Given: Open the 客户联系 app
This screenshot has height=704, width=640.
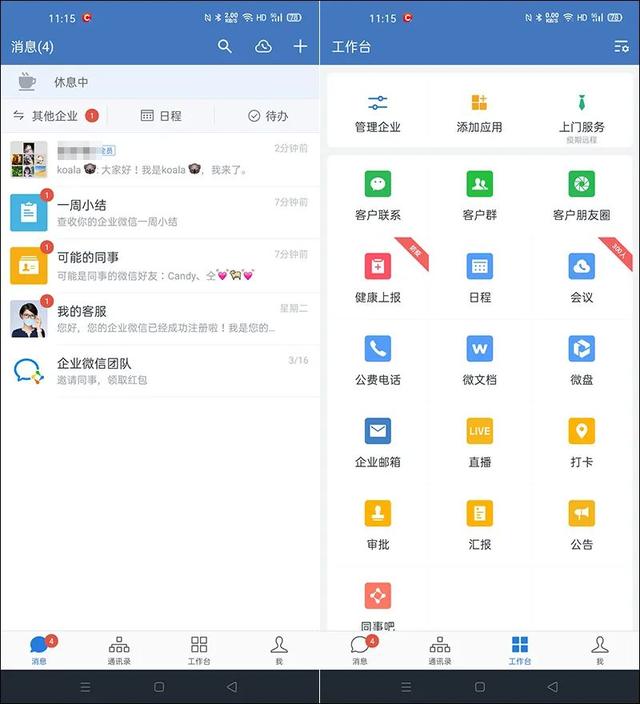Looking at the screenshot, I should coord(378,195).
